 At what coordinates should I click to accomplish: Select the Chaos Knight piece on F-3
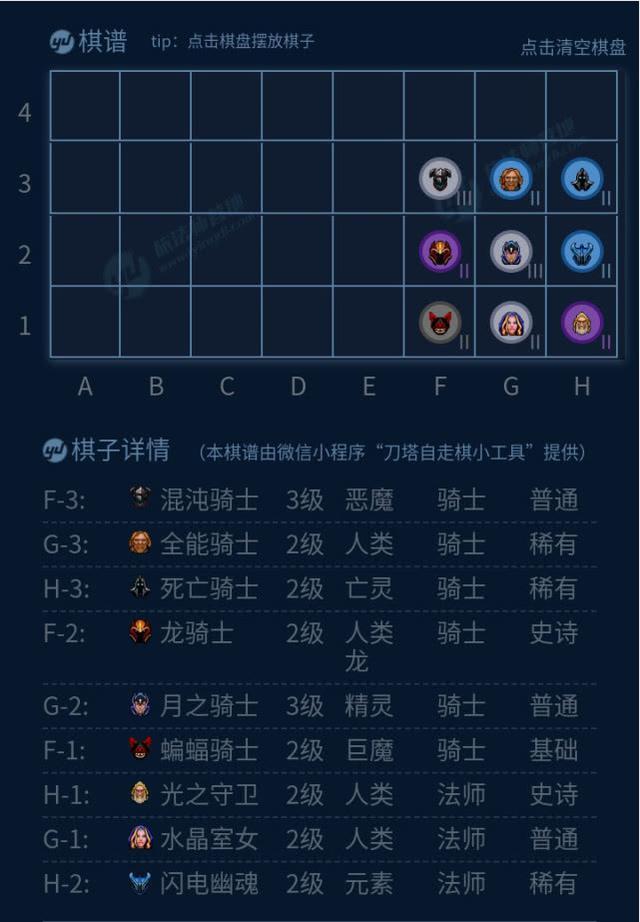click(x=440, y=179)
